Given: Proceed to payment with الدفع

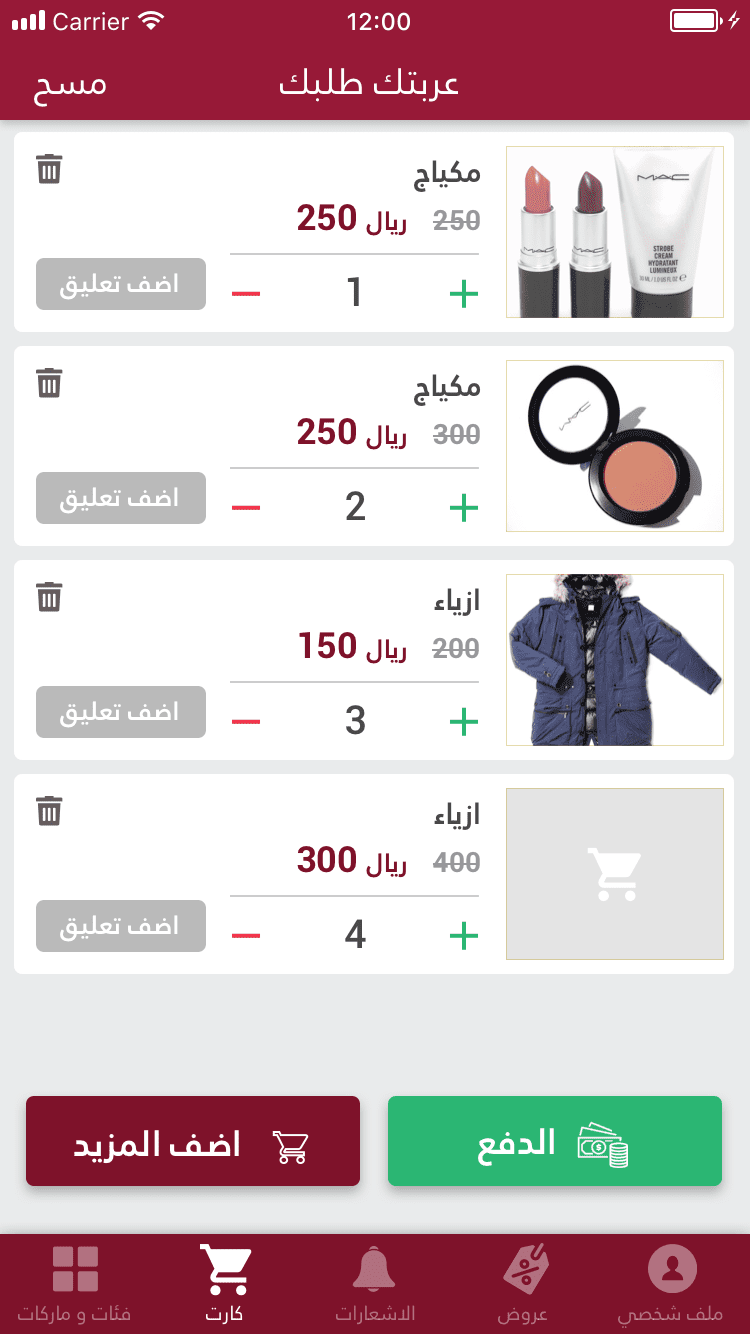Looking at the screenshot, I should click(554, 1141).
